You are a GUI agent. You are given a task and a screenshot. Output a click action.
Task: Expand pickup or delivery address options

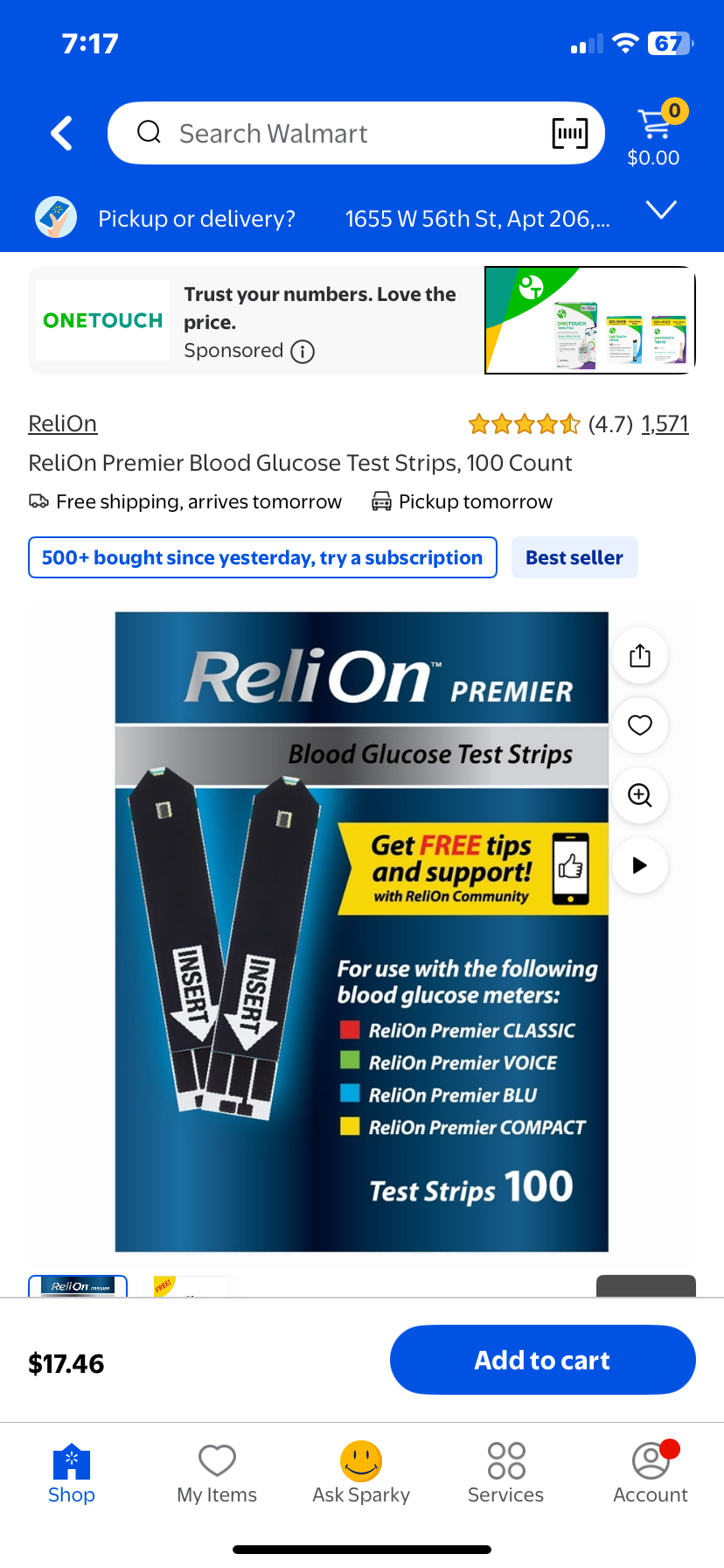point(661,210)
